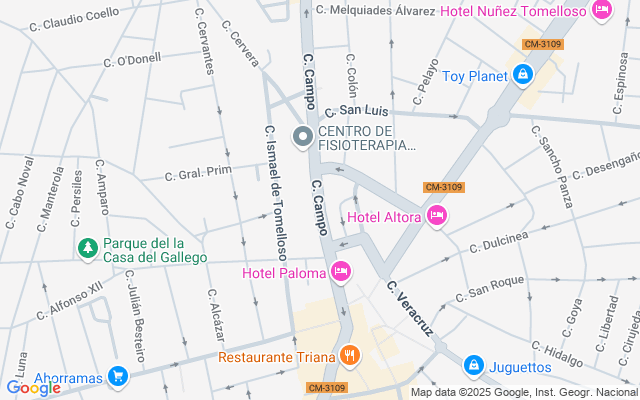640x400 pixels.
Task: Select the Hotel Paloma pin
Action: (340, 271)
